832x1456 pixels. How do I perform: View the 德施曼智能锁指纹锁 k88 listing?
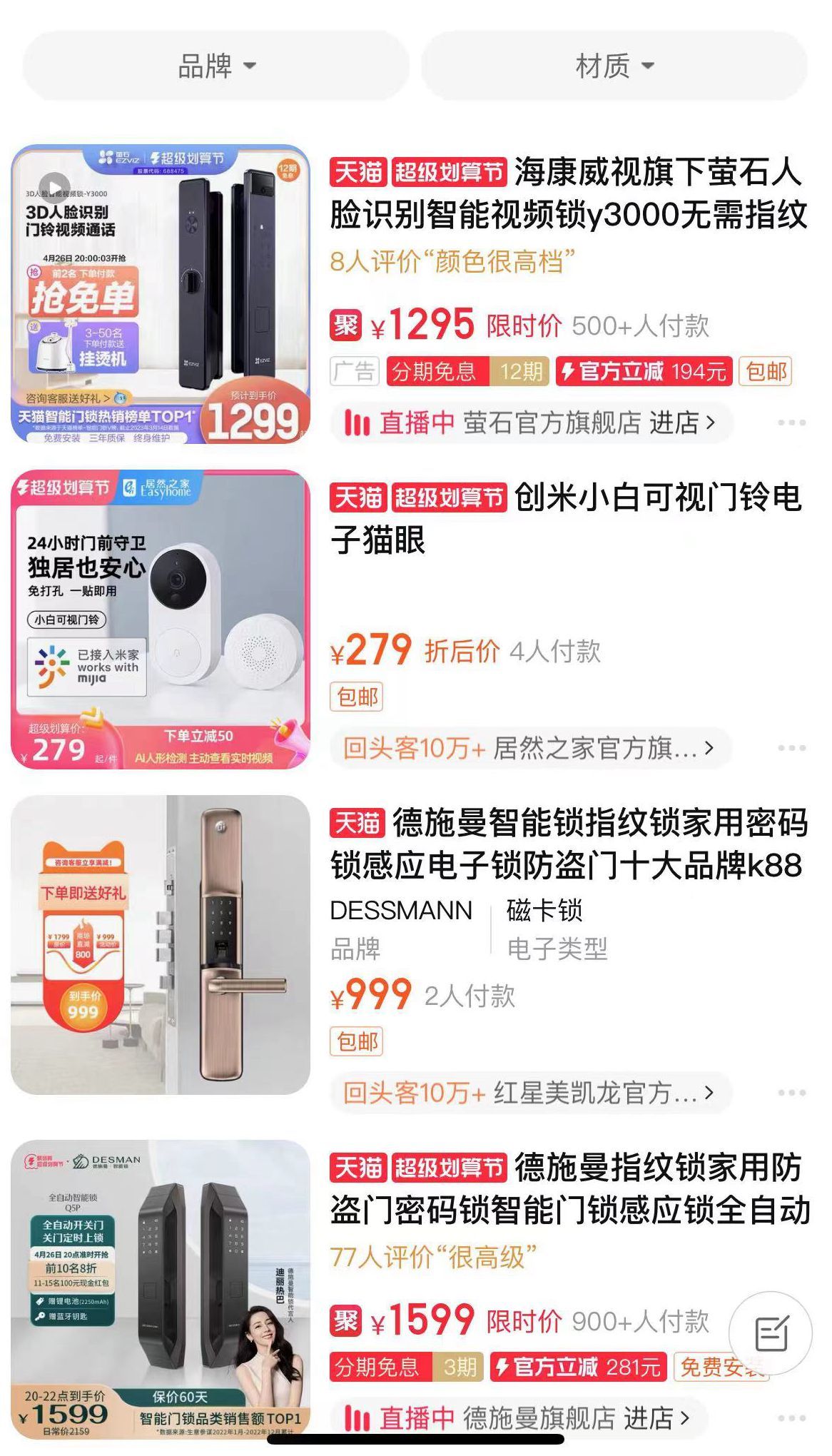(568, 844)
